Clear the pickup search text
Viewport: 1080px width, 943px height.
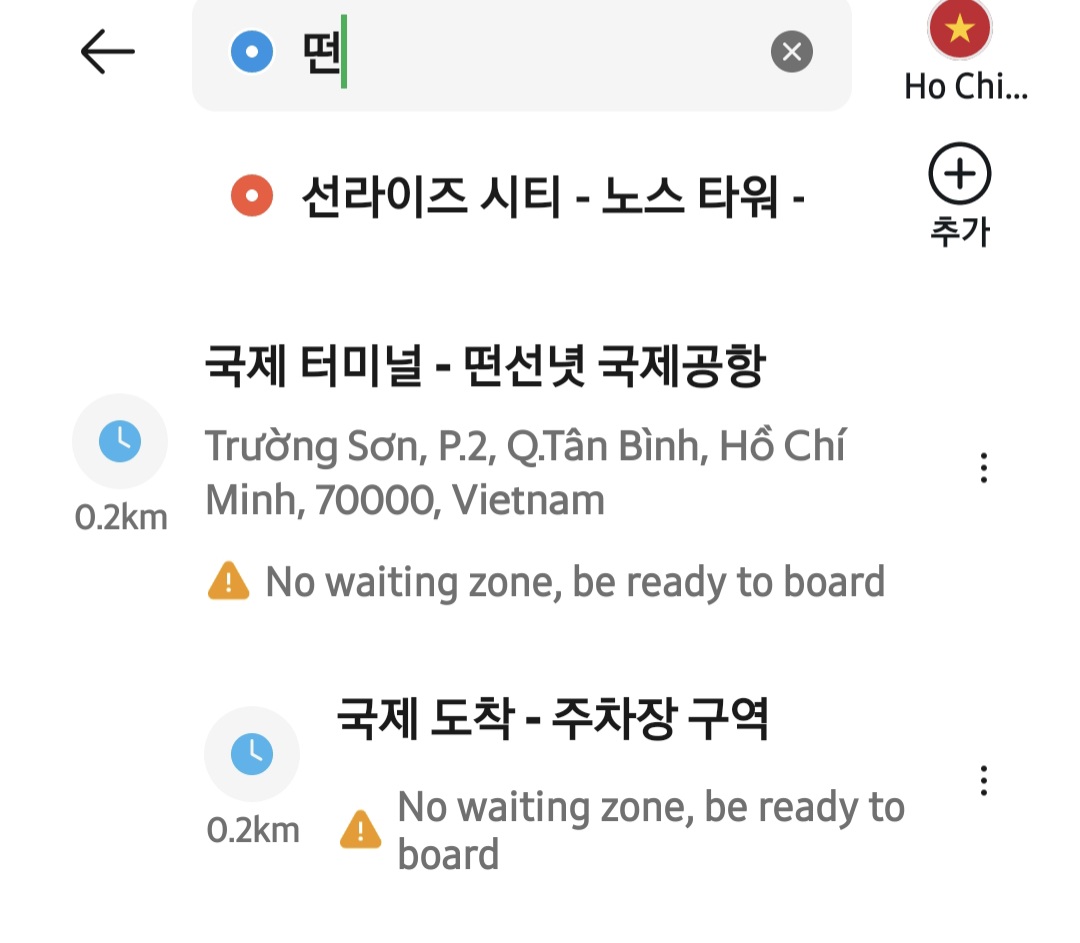click(x=791, y=51)
